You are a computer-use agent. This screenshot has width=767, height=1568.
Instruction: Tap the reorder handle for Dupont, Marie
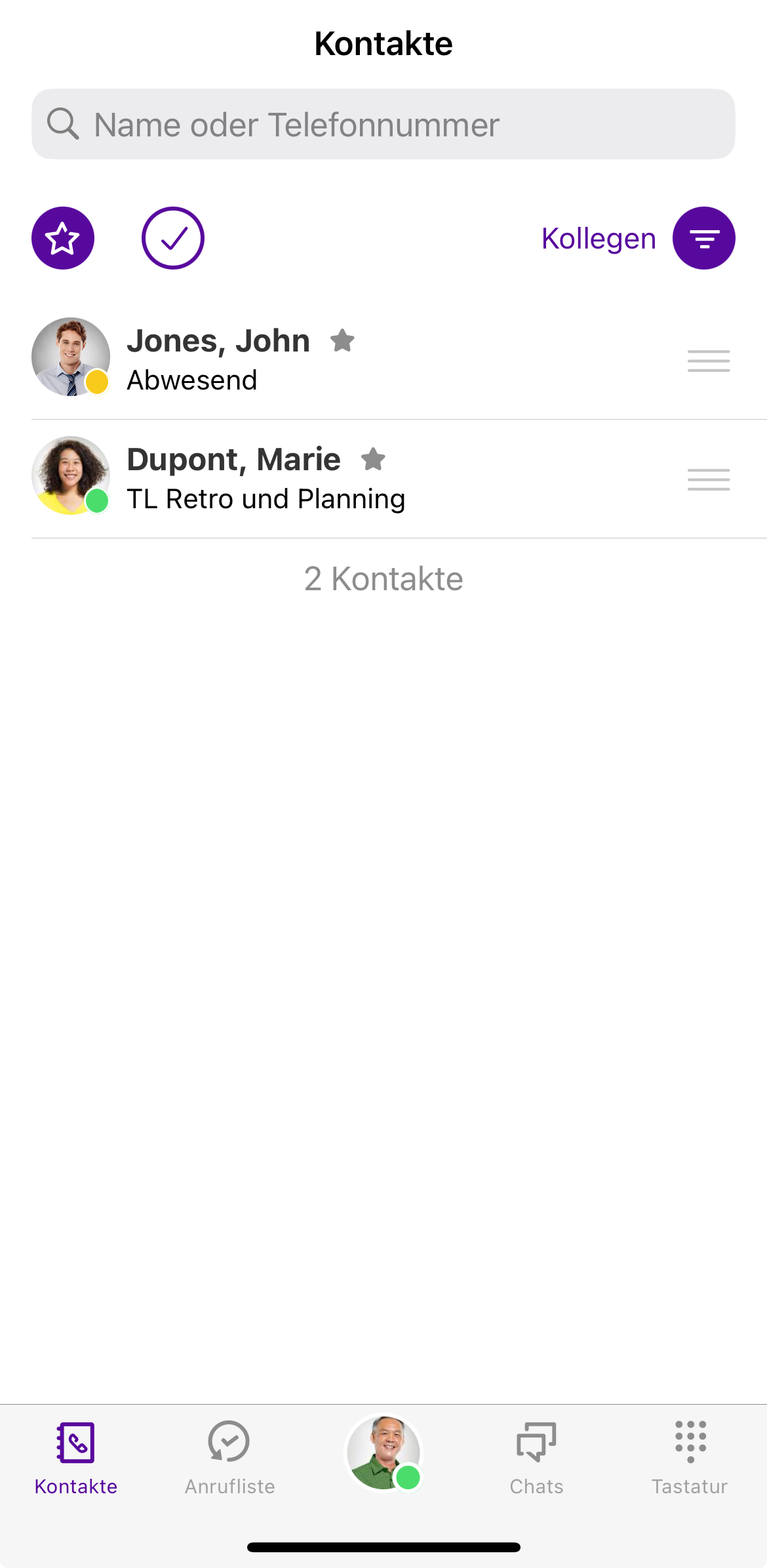pyautogui.click(x=708, y=479)
